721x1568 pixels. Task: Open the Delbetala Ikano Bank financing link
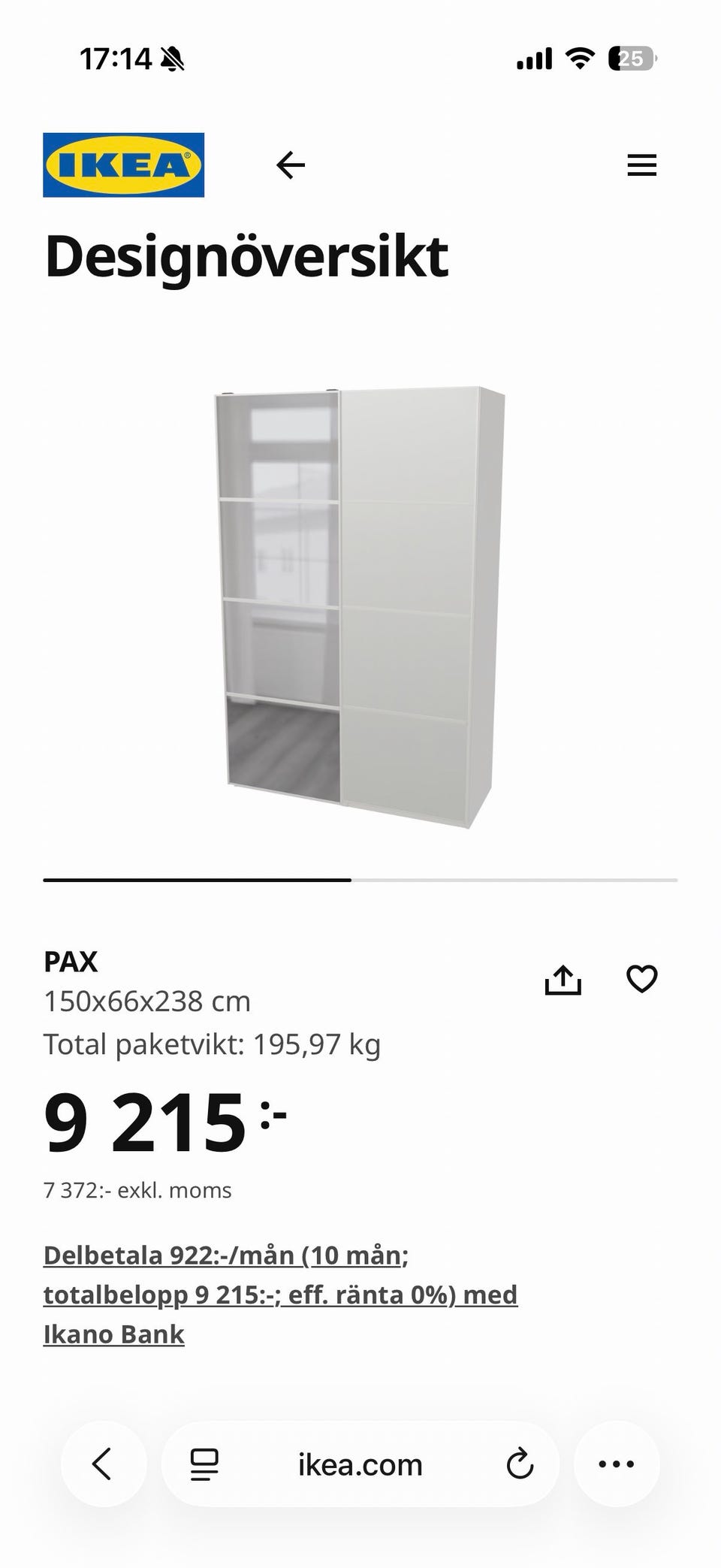coord(281,1294)
